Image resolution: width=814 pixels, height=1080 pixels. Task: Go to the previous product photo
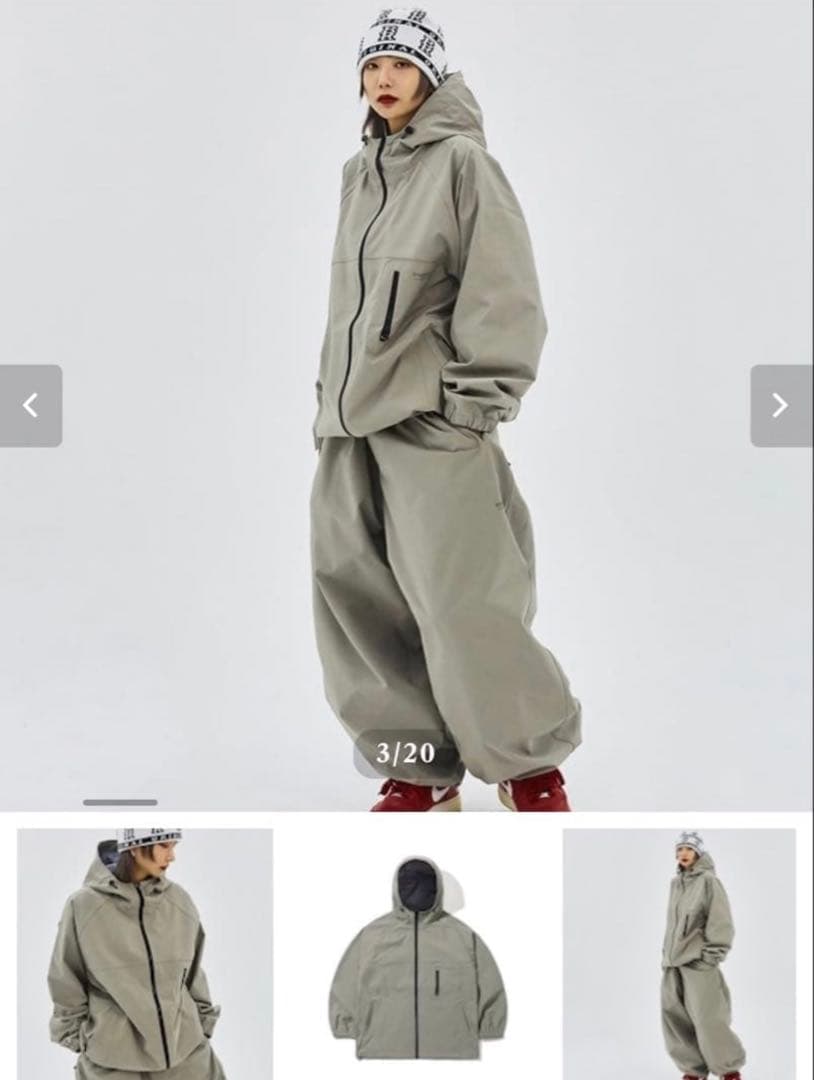pos(31,406)
